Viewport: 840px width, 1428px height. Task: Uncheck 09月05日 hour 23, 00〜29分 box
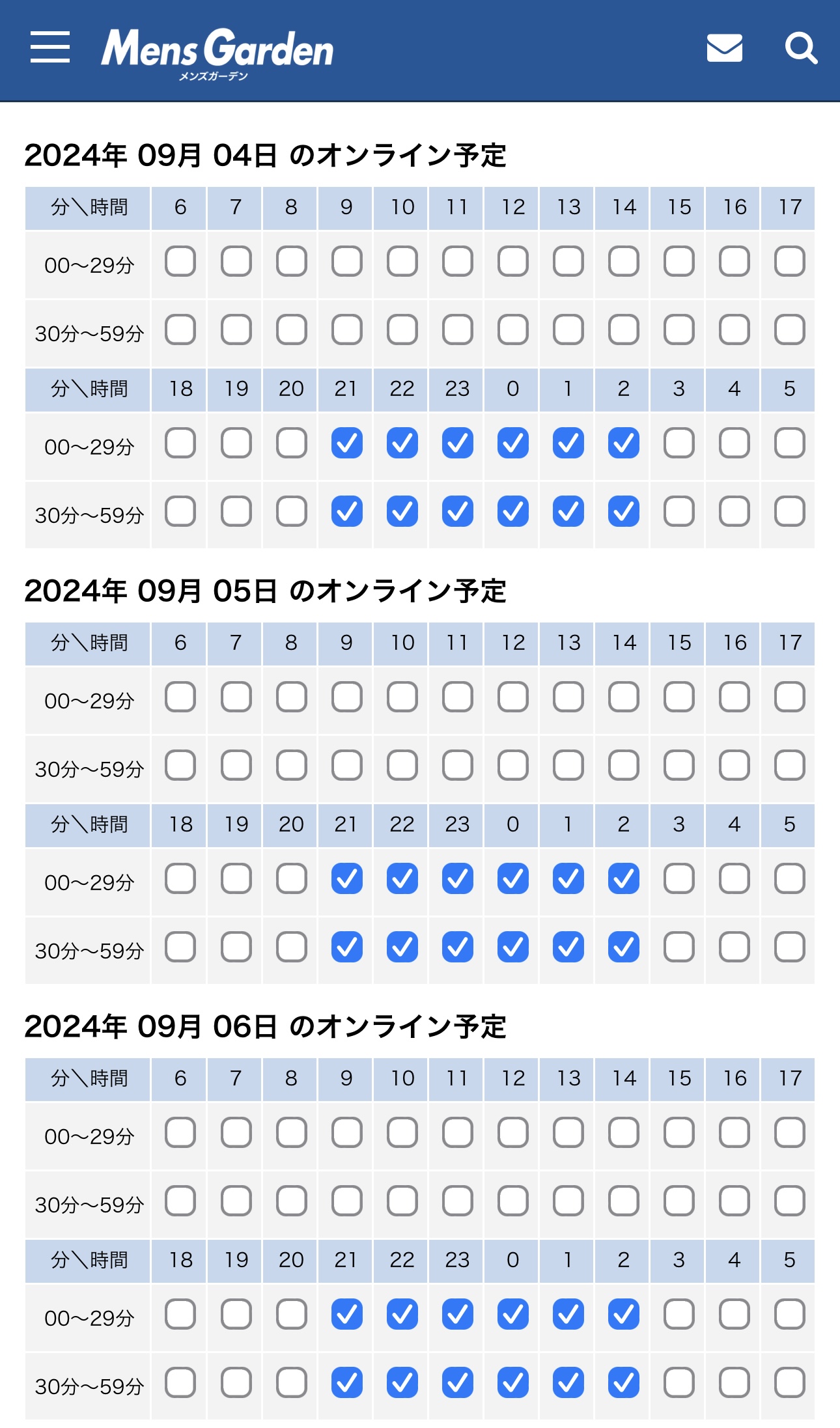tap(458, 879)
